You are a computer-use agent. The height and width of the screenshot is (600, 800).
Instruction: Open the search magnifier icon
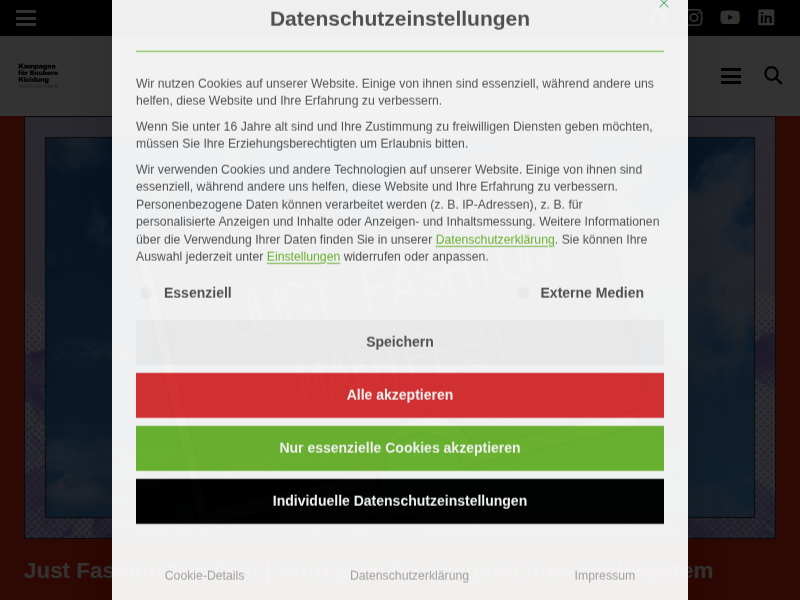(773, 76)
